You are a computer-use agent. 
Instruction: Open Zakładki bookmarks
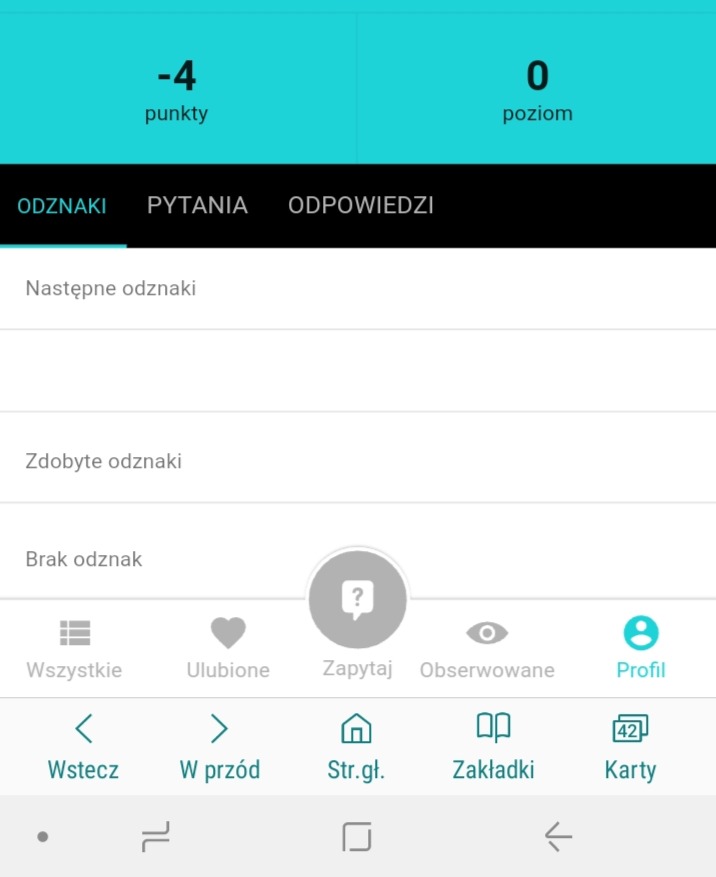pyautogui.click(x=493, y=746)
